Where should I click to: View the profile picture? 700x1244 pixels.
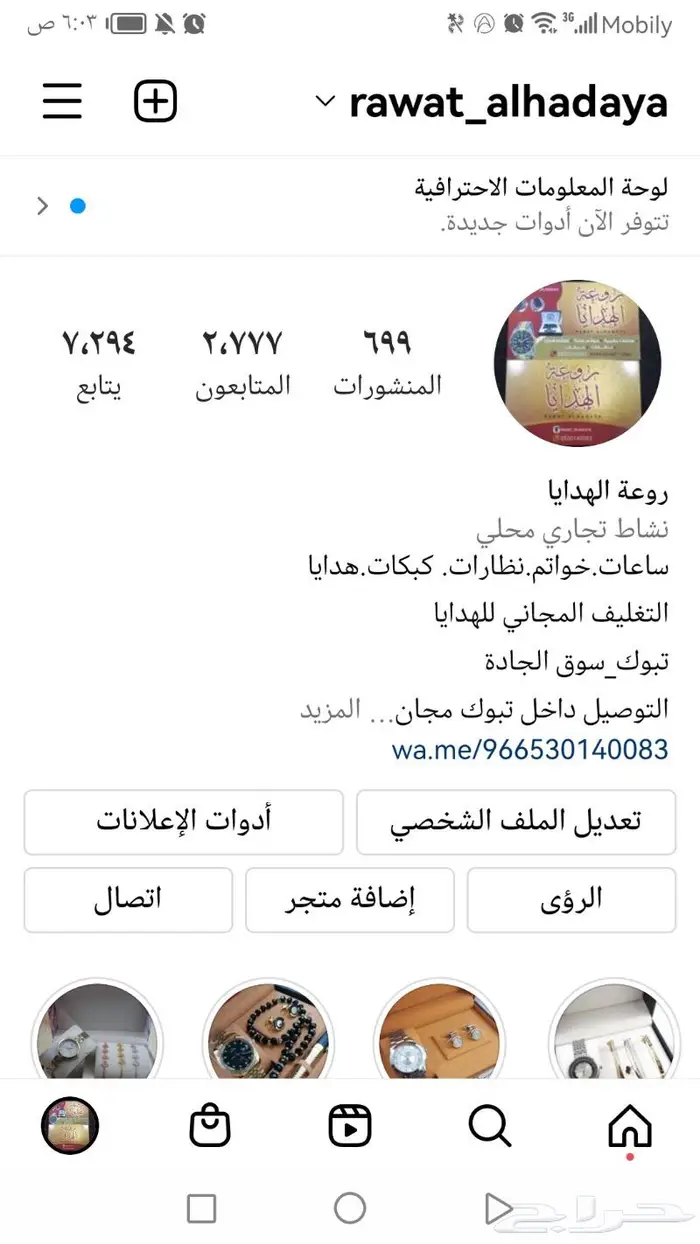pos(577,363)
